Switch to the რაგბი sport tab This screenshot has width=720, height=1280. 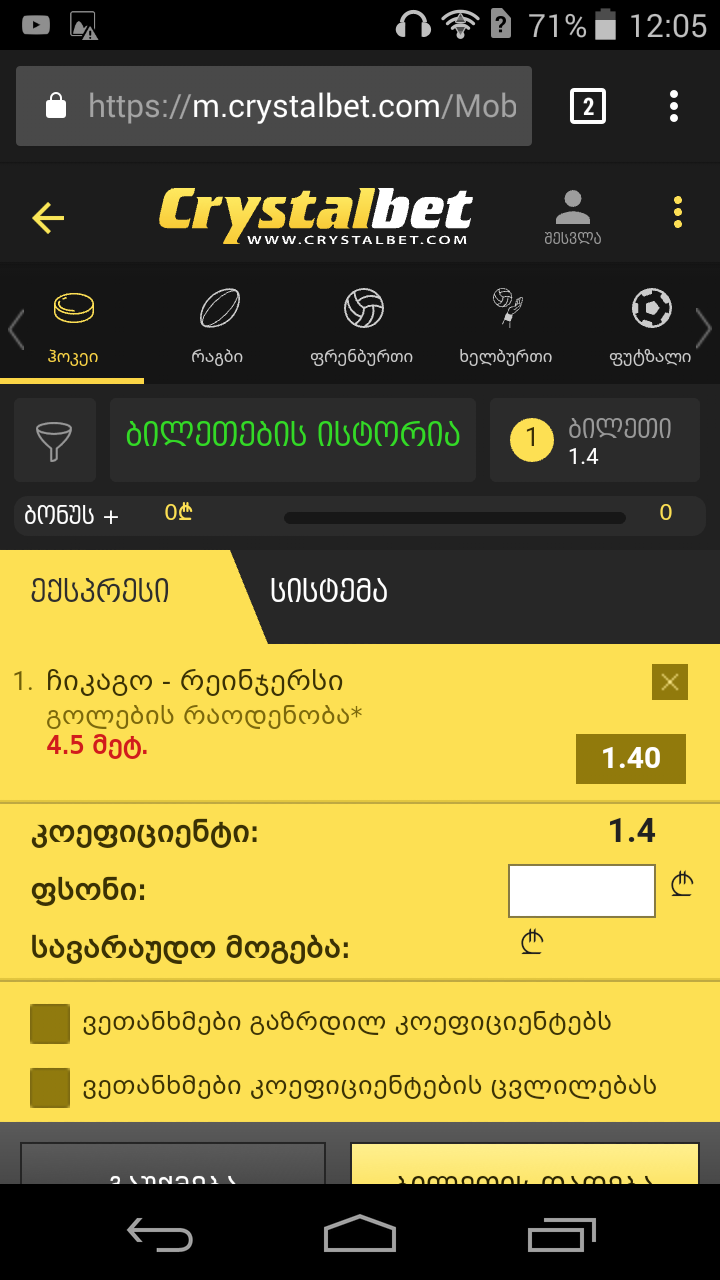click(218, 325)
